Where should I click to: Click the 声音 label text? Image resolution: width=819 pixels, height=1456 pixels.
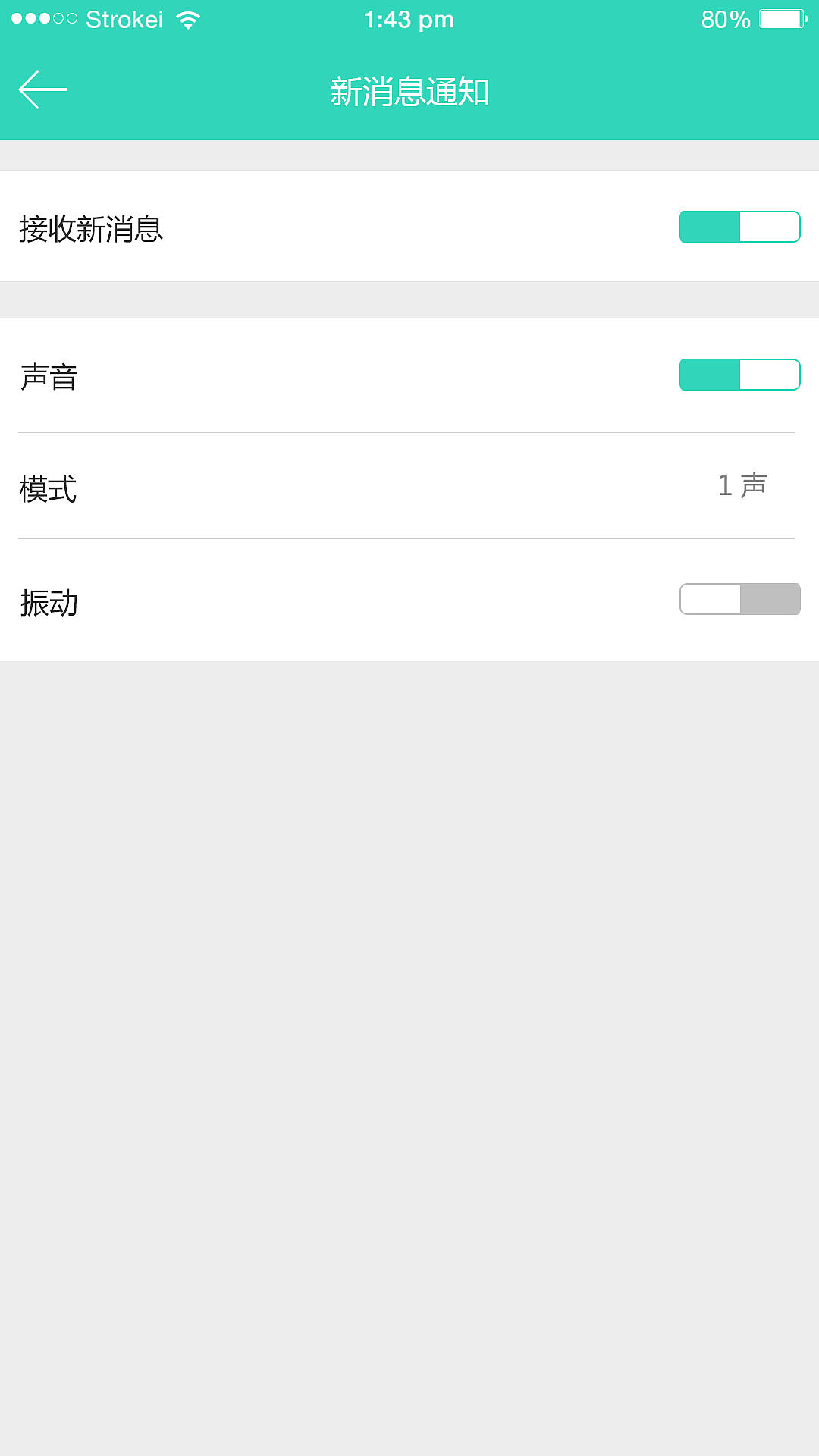pos(49,375)
